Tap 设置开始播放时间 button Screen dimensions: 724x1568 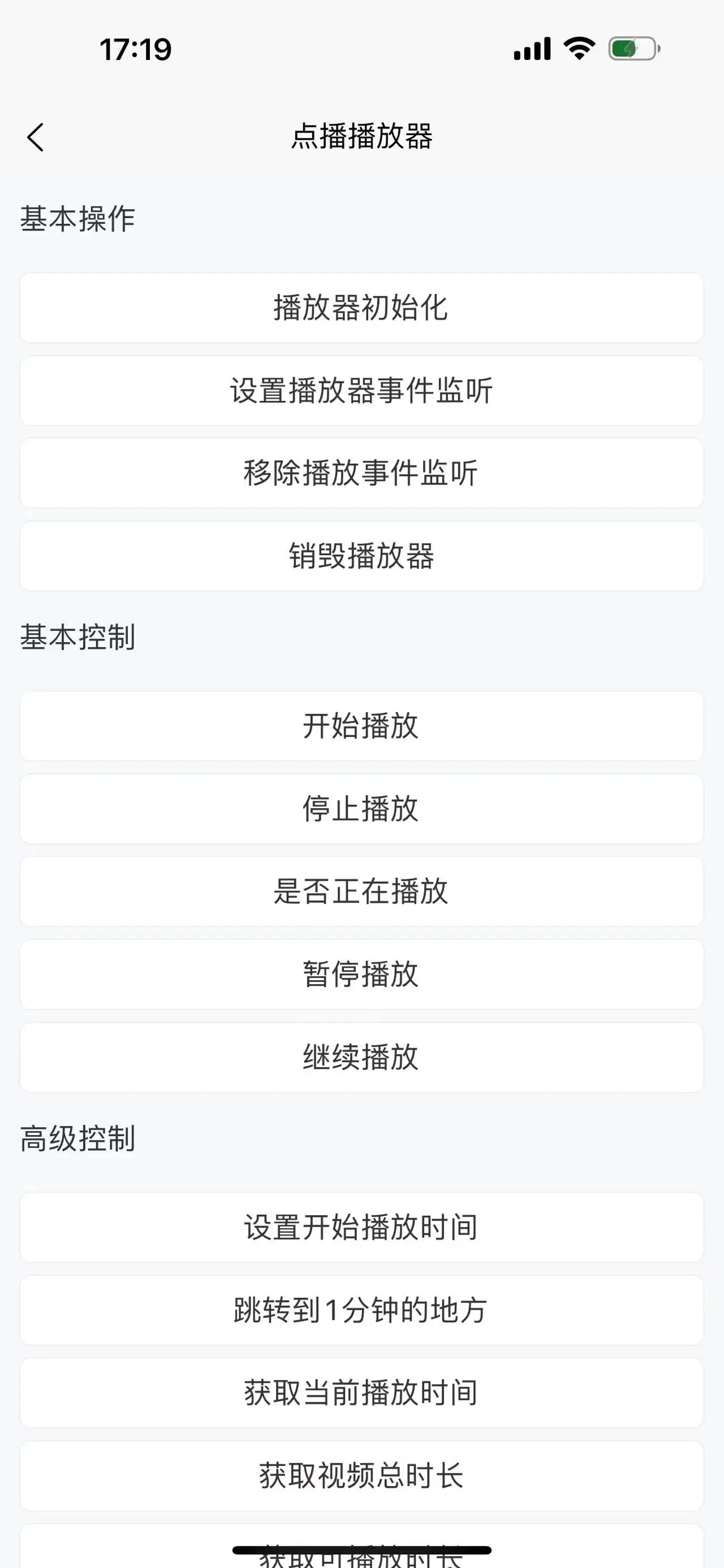click(361, 1227)
